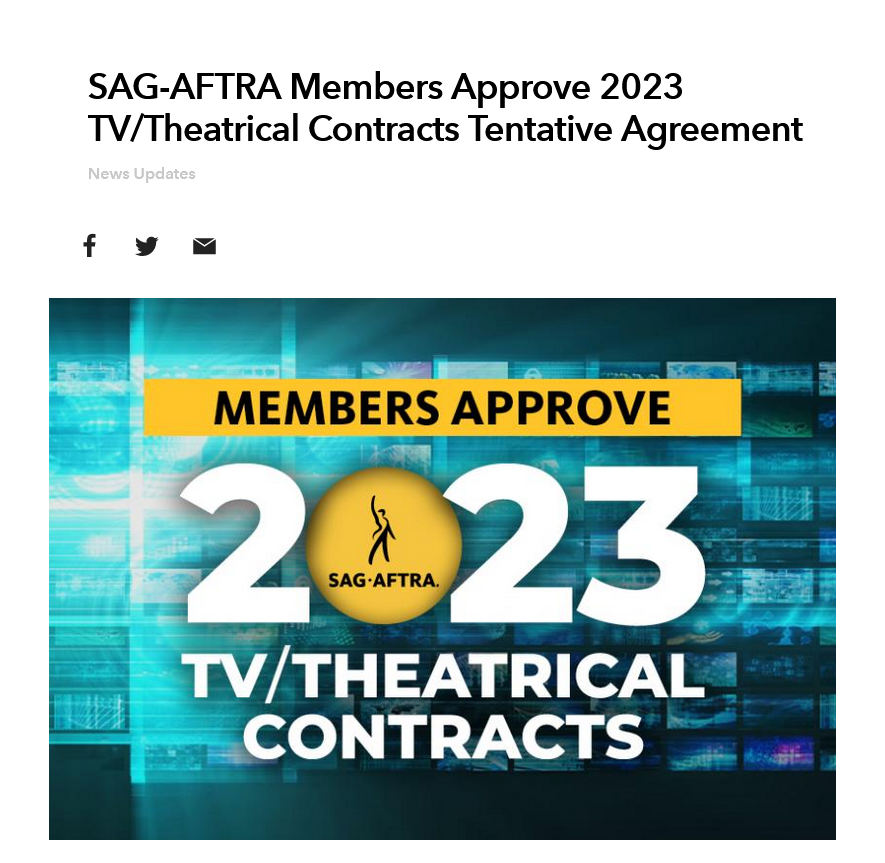Share the article on Twitter
Viewport: 885px width, 863px height.
[x=147, y=246]
